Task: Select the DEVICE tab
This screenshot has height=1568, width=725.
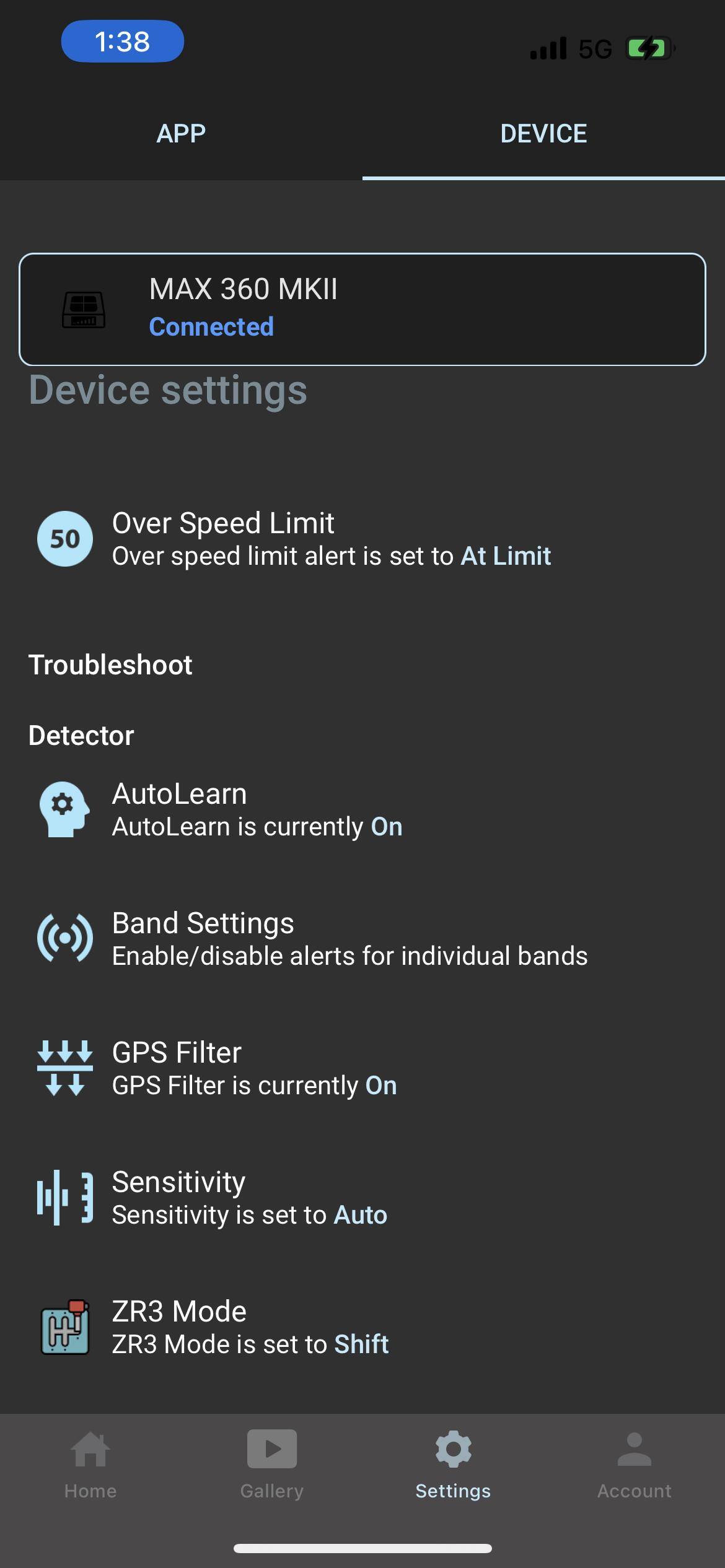Action: pos(543,134)
